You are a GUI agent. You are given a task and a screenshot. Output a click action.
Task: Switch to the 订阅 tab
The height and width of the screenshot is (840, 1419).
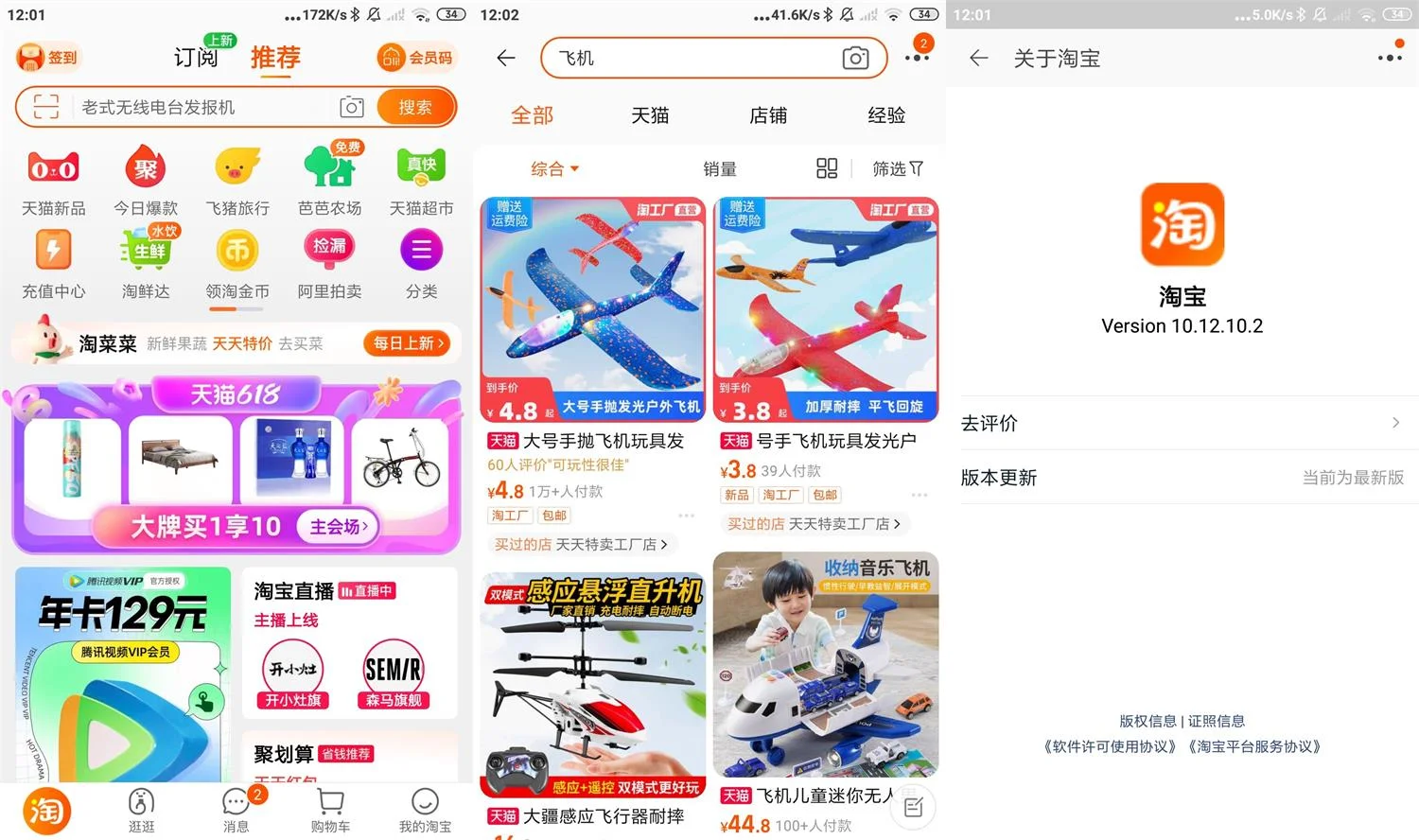[196, 58]
